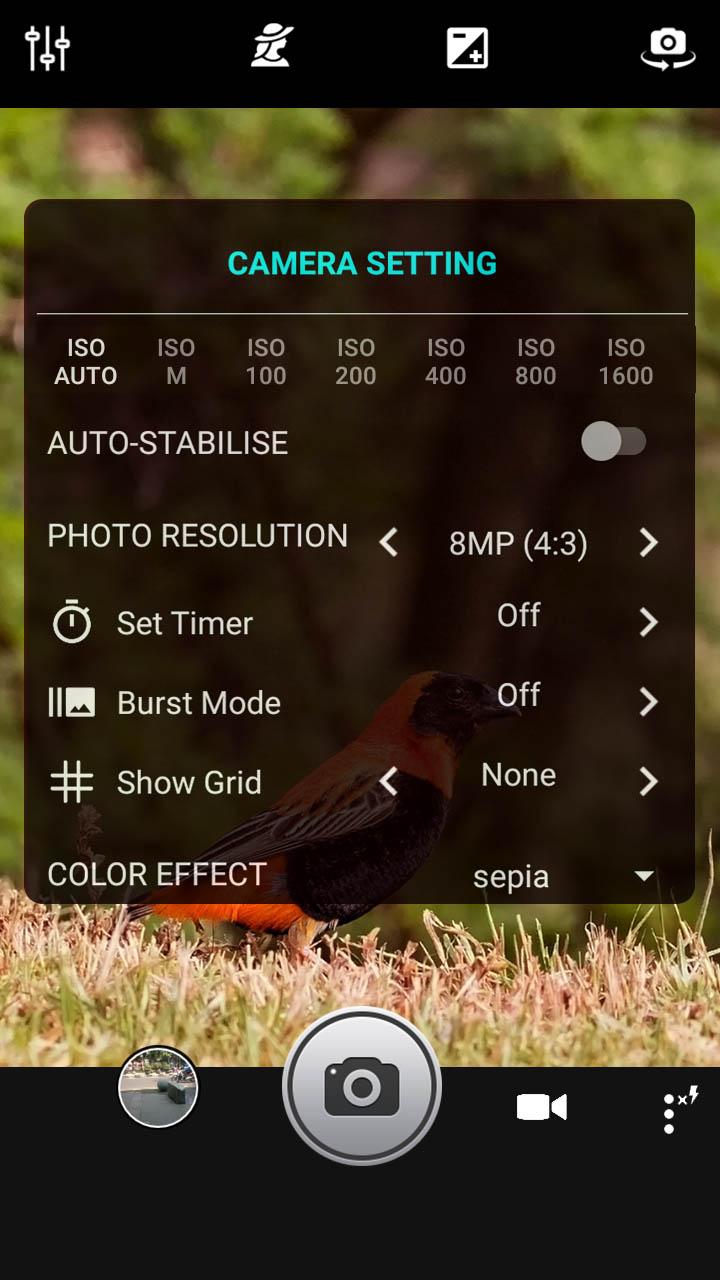The width and height of the screenshot is (720, 1280).
Task: Choose next photo resolution after 8MP
Action: point(648,543)
